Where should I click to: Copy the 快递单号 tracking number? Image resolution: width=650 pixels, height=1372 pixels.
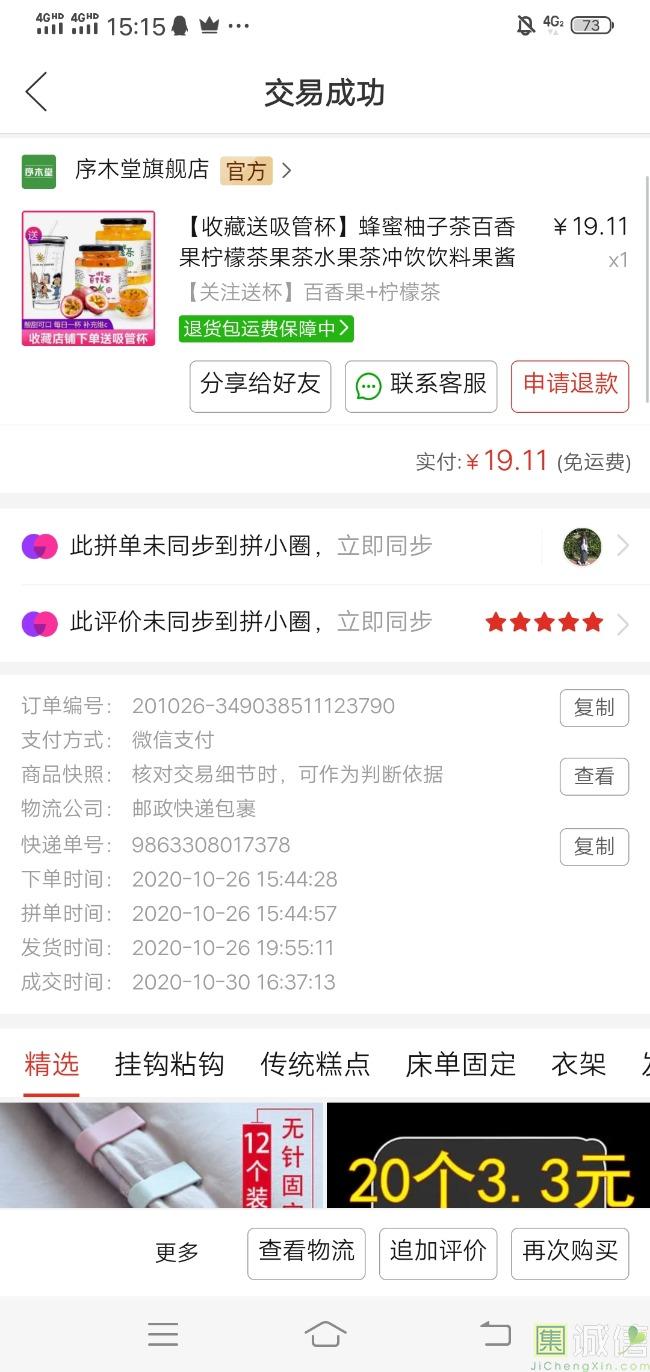pyautogui.click(x=593, y=846)
